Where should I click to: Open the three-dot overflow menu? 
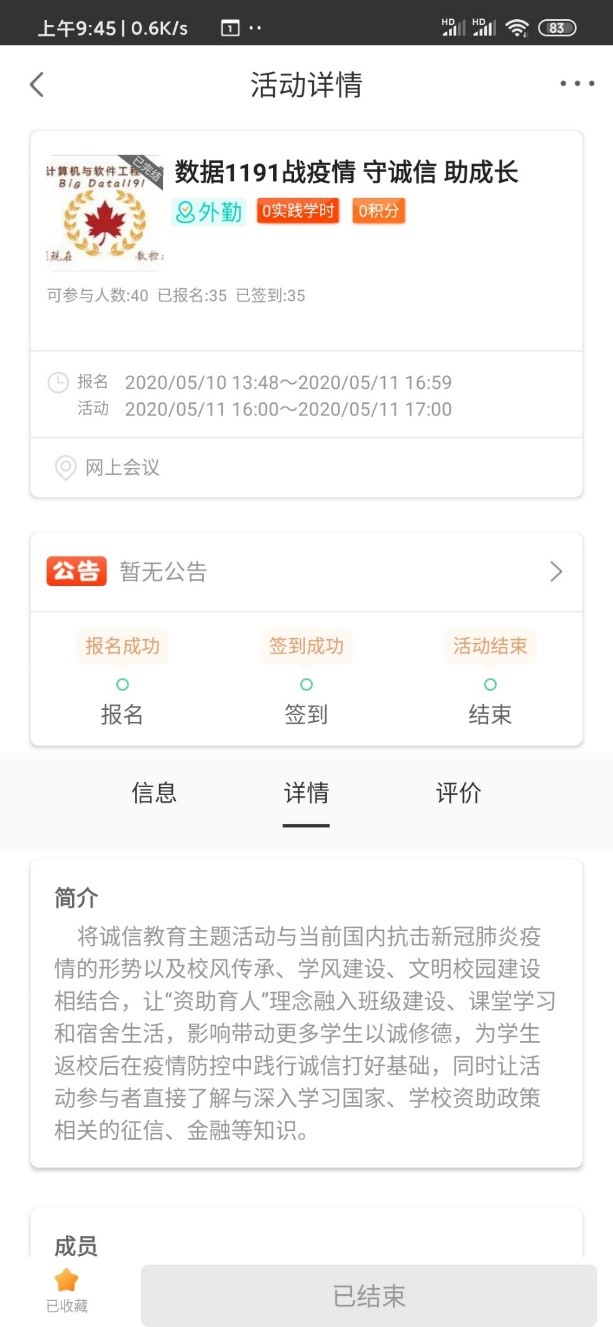click(577, 85)
